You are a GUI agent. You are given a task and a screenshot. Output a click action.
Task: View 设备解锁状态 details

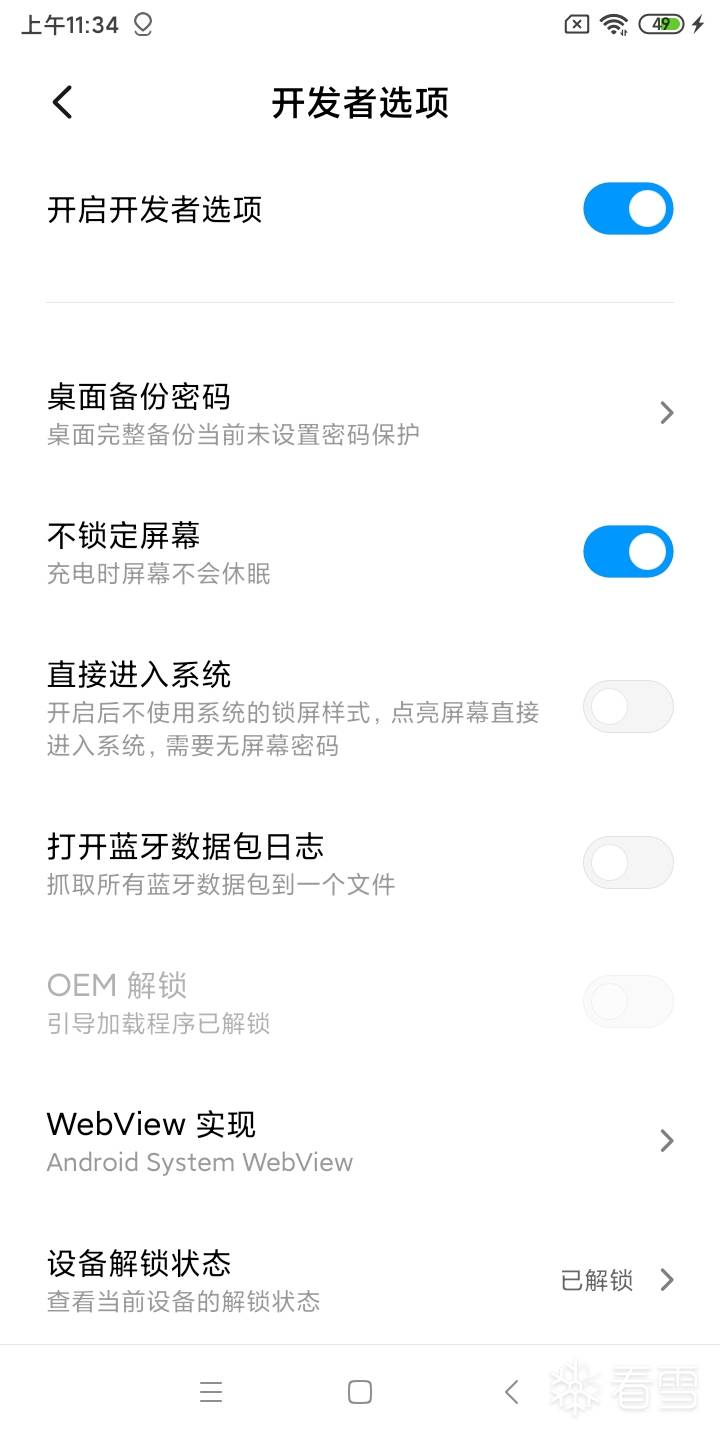pyautogui.click(x=360, y=1280)
